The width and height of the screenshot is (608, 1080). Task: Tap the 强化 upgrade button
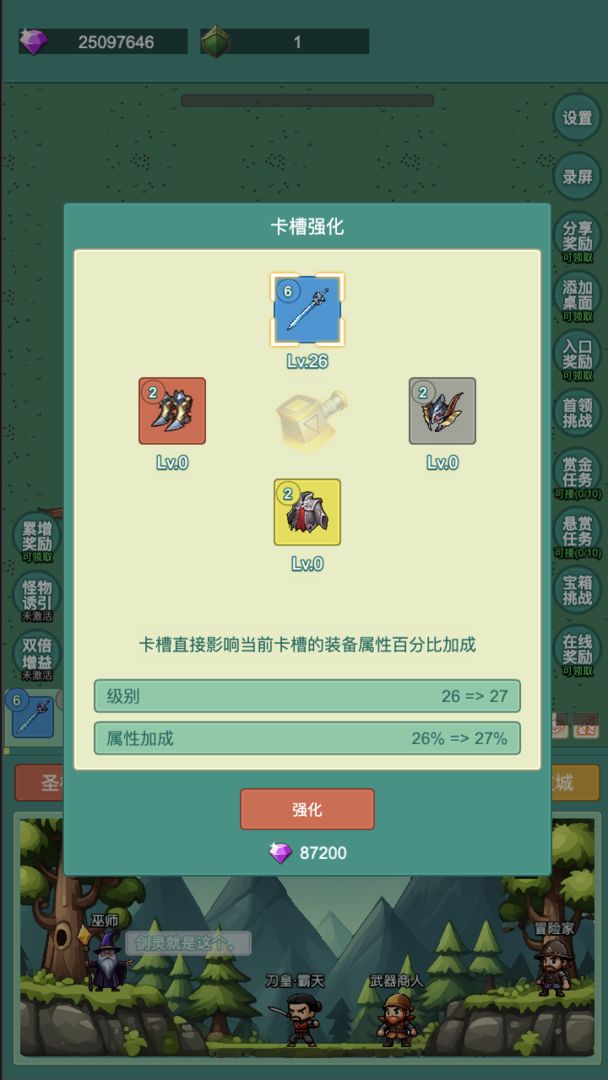pyautogui.click(x=307, y=809)
